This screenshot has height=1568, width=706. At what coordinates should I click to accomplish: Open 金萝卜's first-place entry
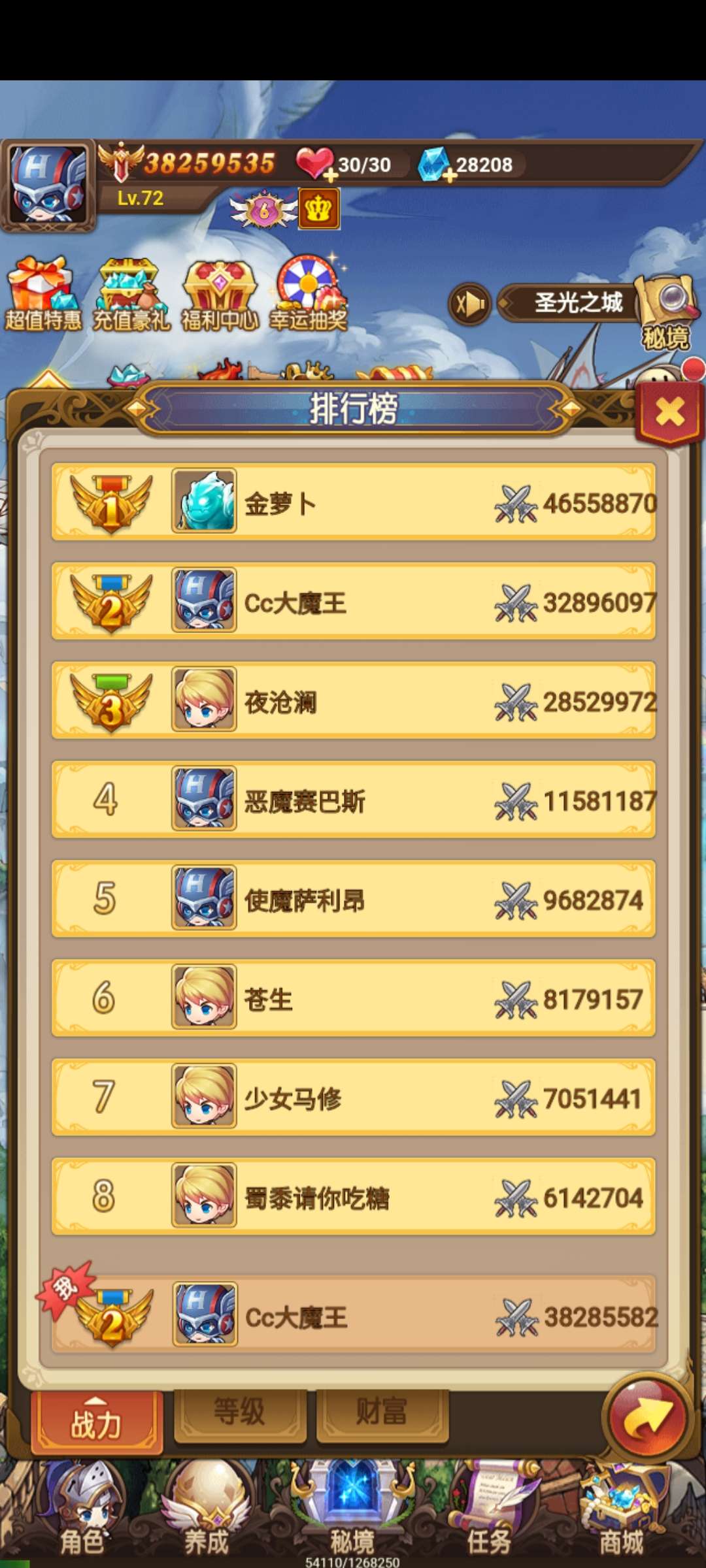tap(353, 502)
